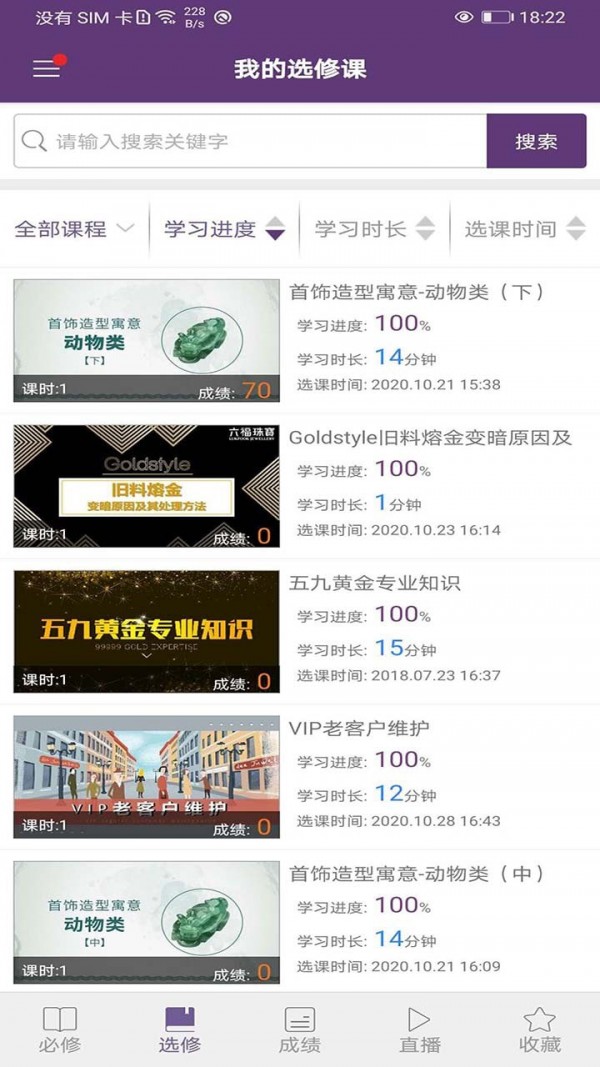
Task: Open the 五九黄金专业知识 course
Action: coord(300,631)
